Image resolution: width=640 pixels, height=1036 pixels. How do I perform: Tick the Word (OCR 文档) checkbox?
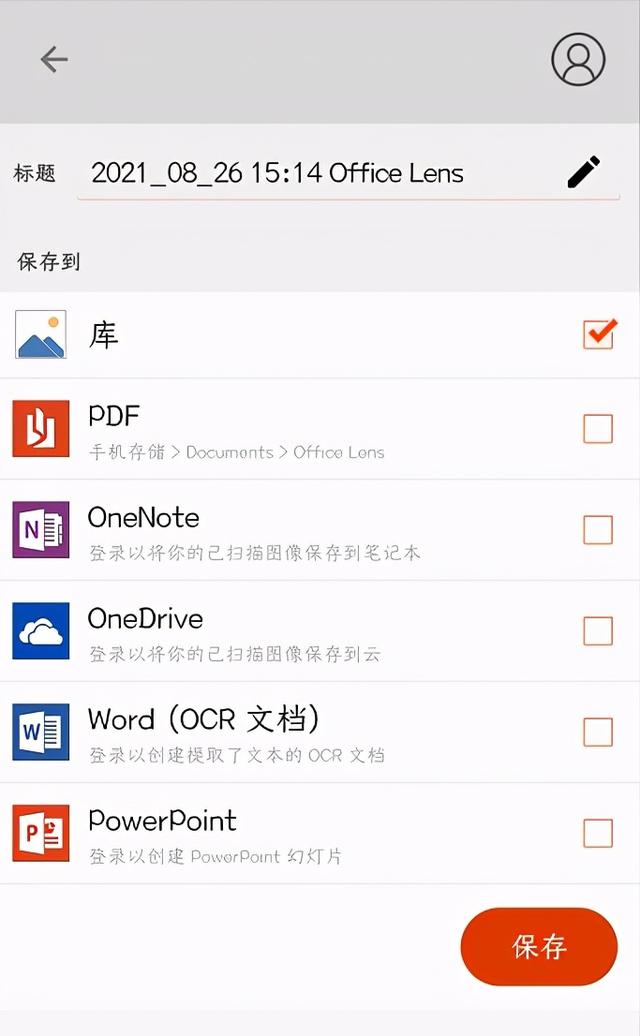[x=598, y=732]
